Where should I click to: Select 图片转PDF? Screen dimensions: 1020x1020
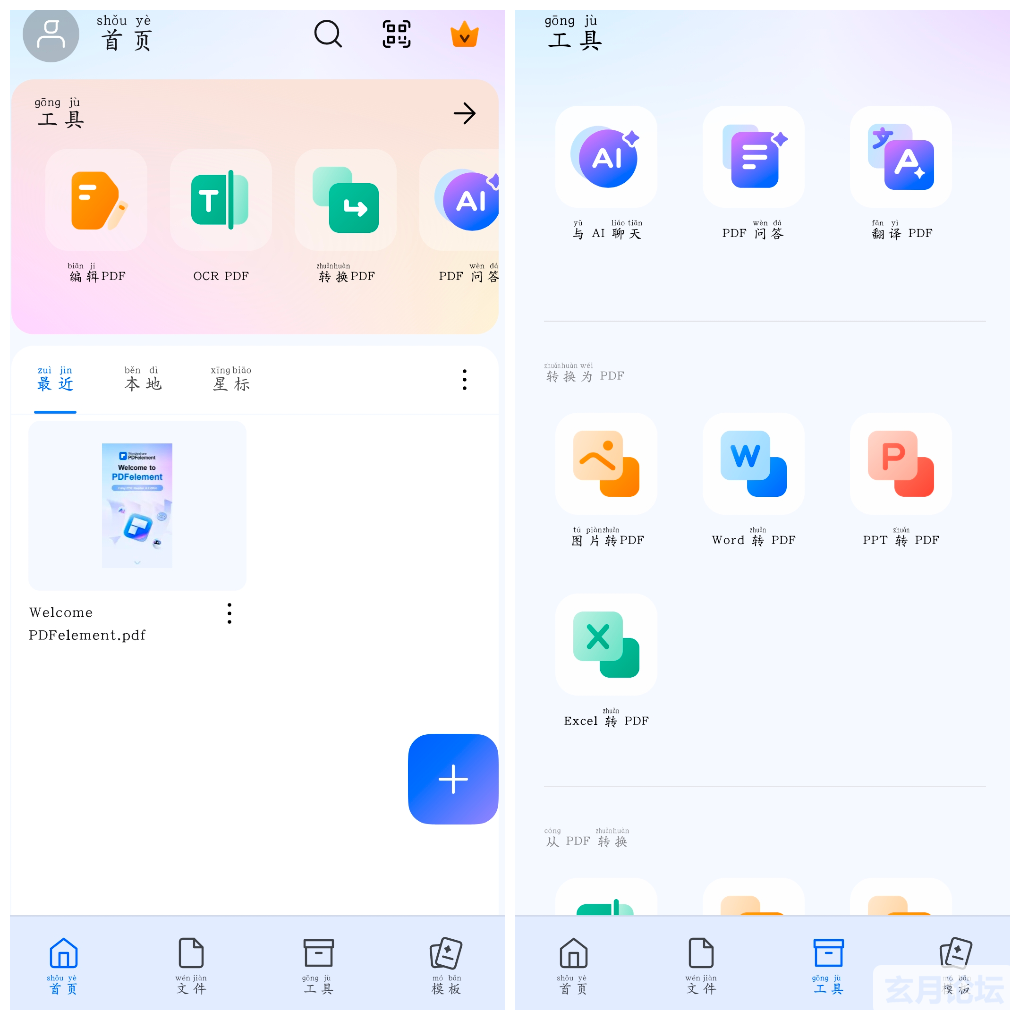(606, 464)
